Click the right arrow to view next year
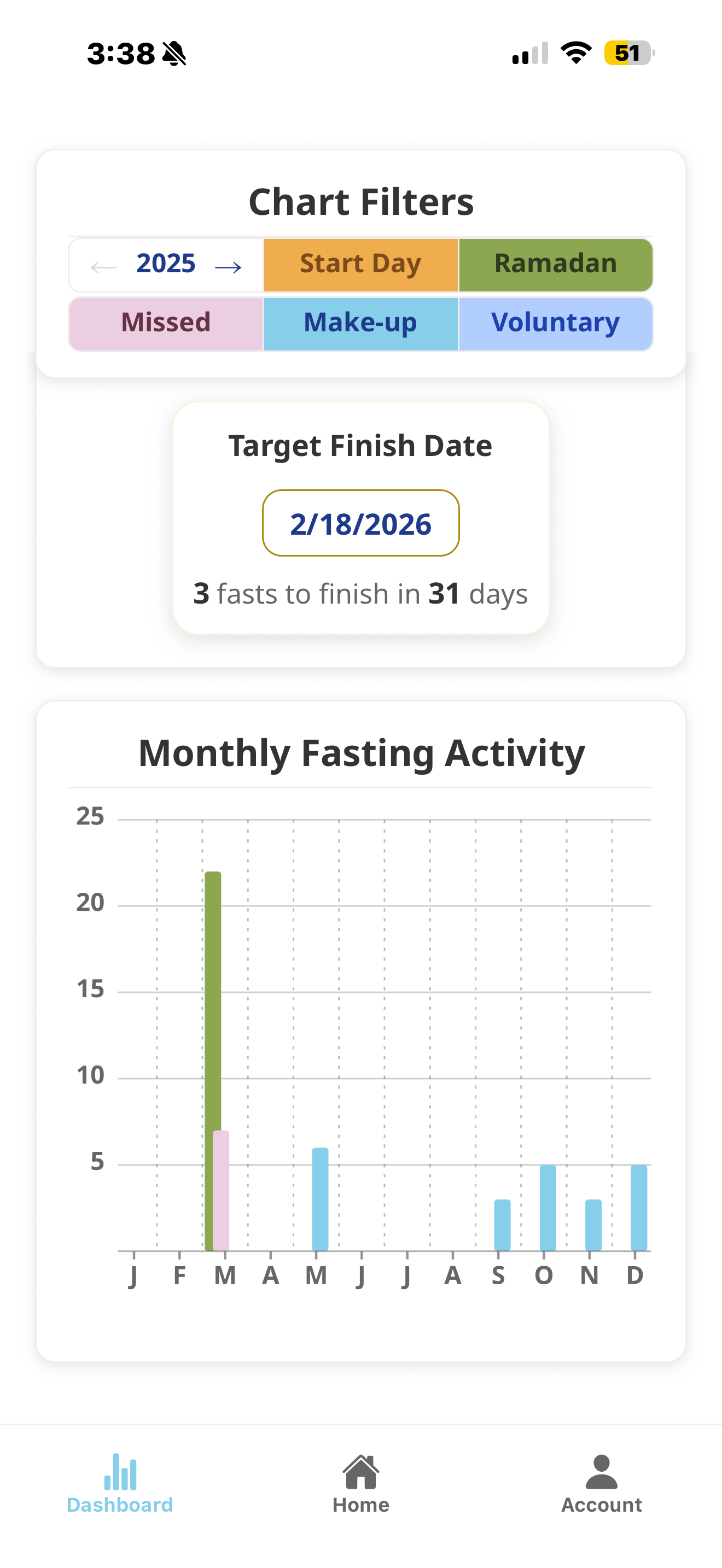The width and height of the screenshot is (722, 1568). click(228, 264)
